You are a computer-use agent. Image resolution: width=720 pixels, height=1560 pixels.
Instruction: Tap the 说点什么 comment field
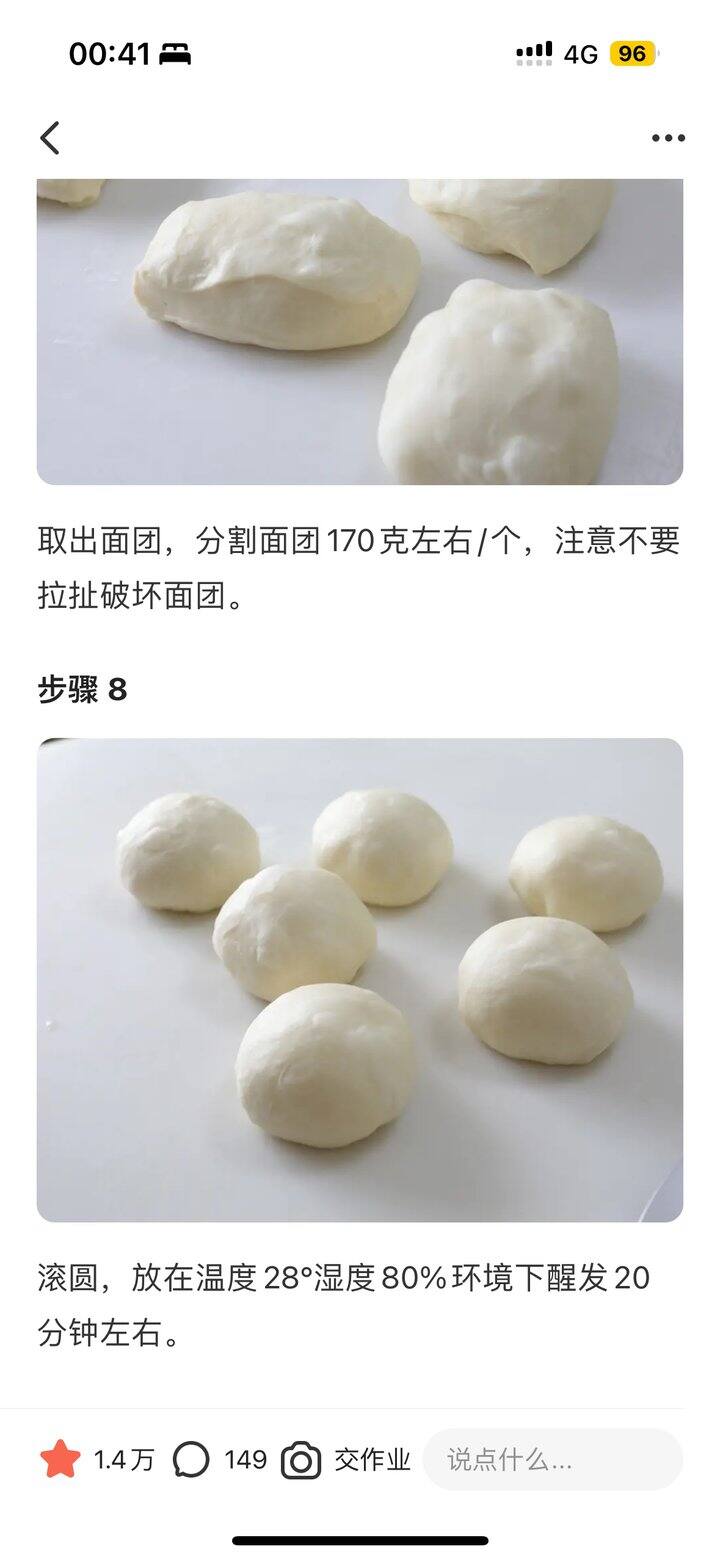[552, 1460]
